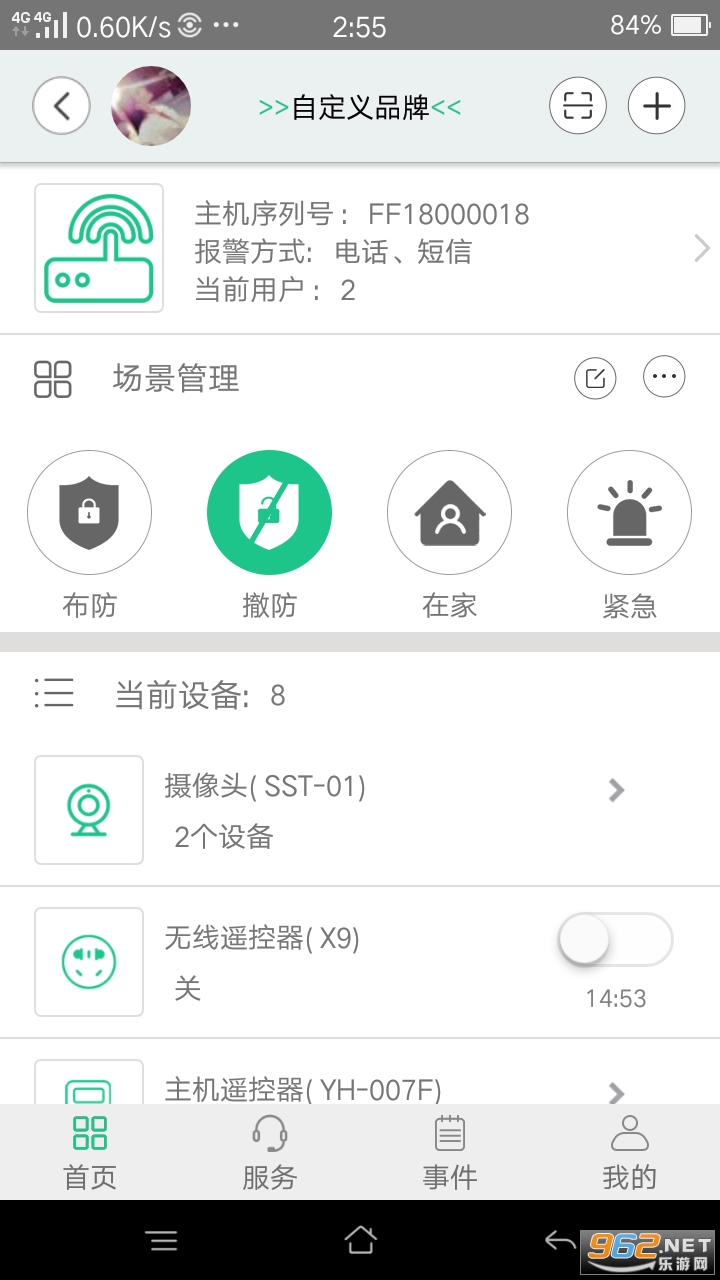Tap the plus icon to add
720x1280 pixels.
(656, 105)
